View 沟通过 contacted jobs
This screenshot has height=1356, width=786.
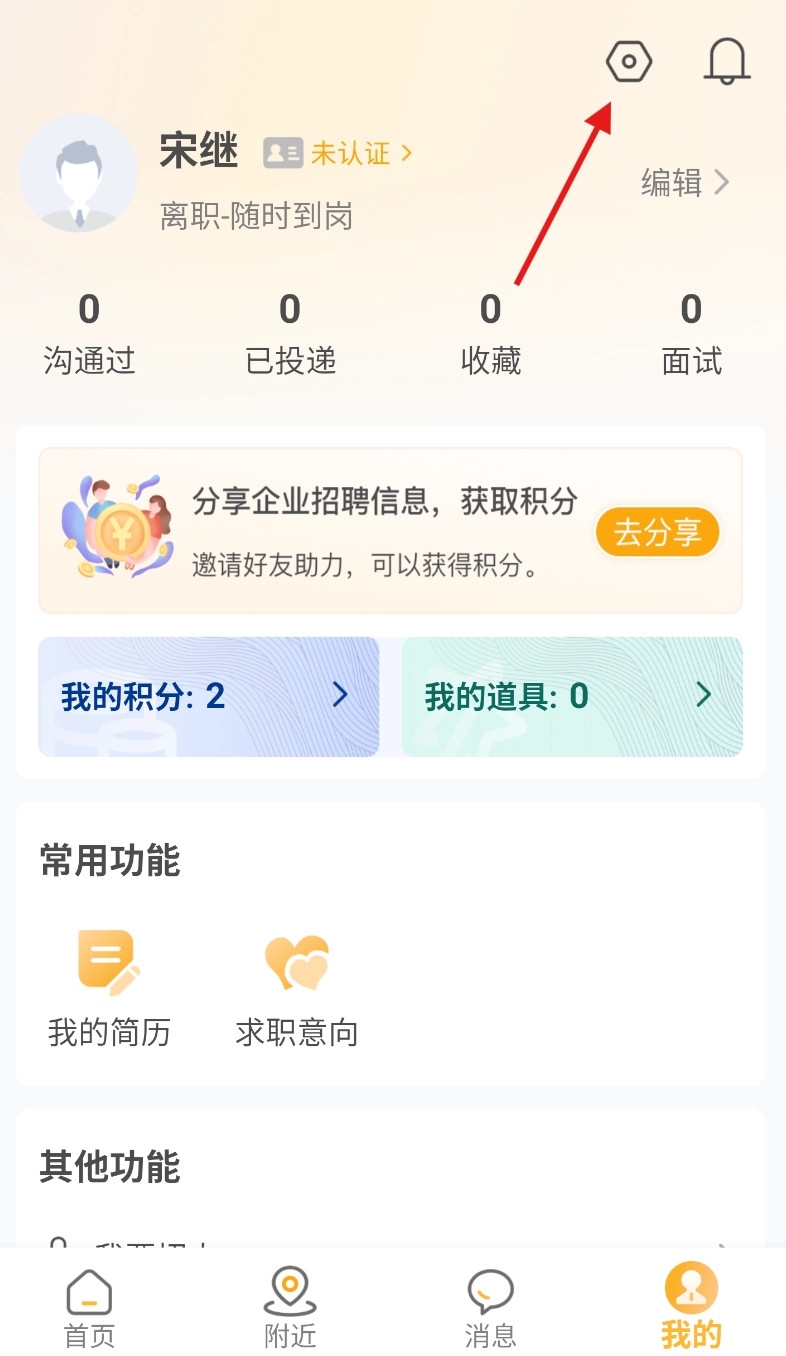[89, 335]
